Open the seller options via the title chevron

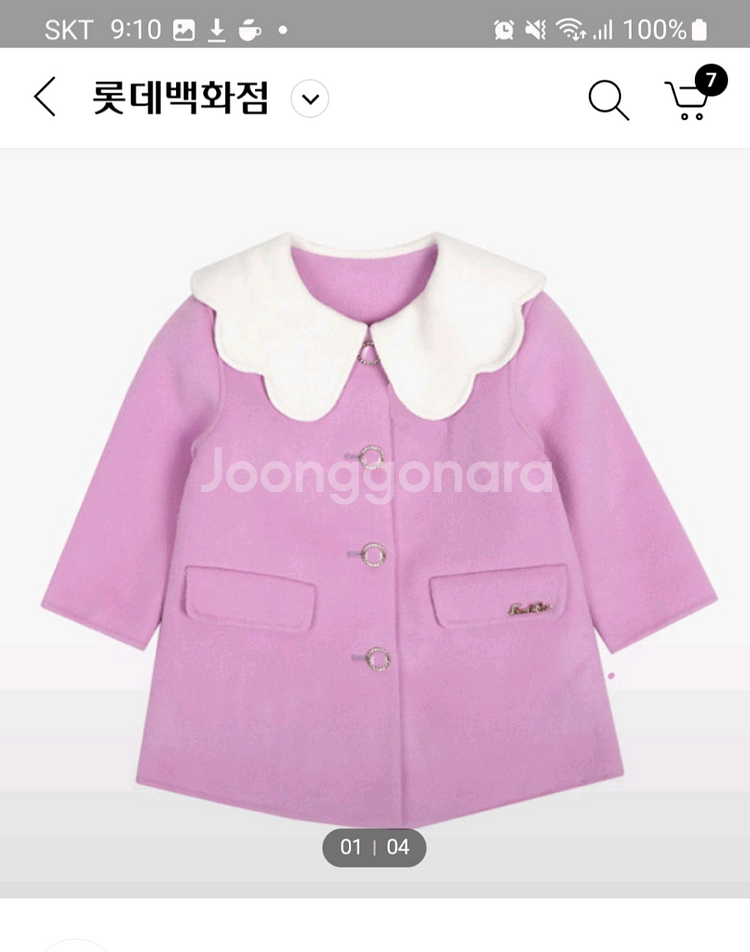pos(309,100)
